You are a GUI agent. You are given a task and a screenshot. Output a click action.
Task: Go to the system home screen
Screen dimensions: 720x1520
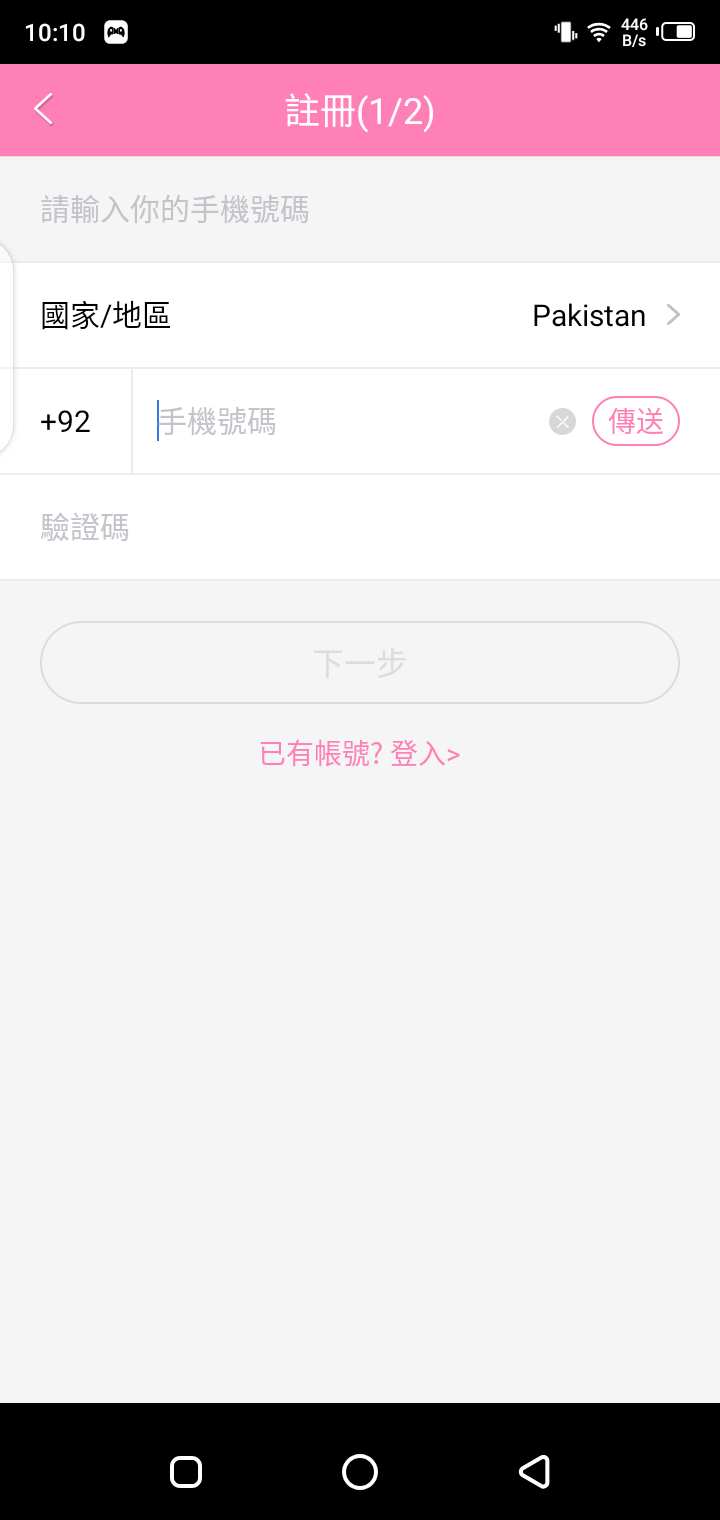click(360, 1472)
